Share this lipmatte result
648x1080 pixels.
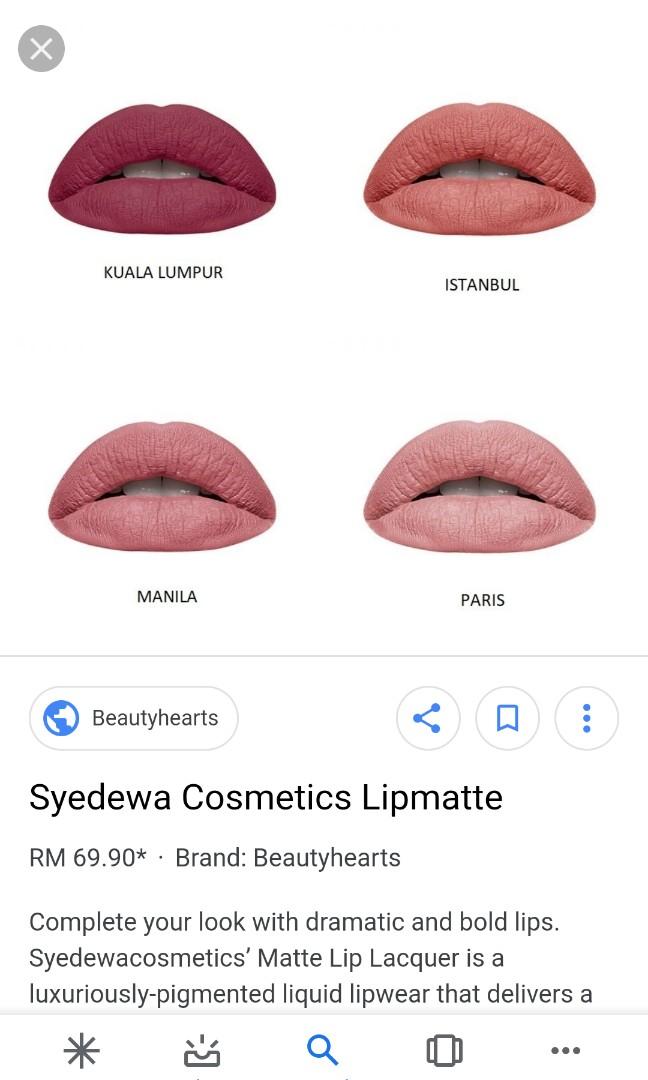pos(428,718)
